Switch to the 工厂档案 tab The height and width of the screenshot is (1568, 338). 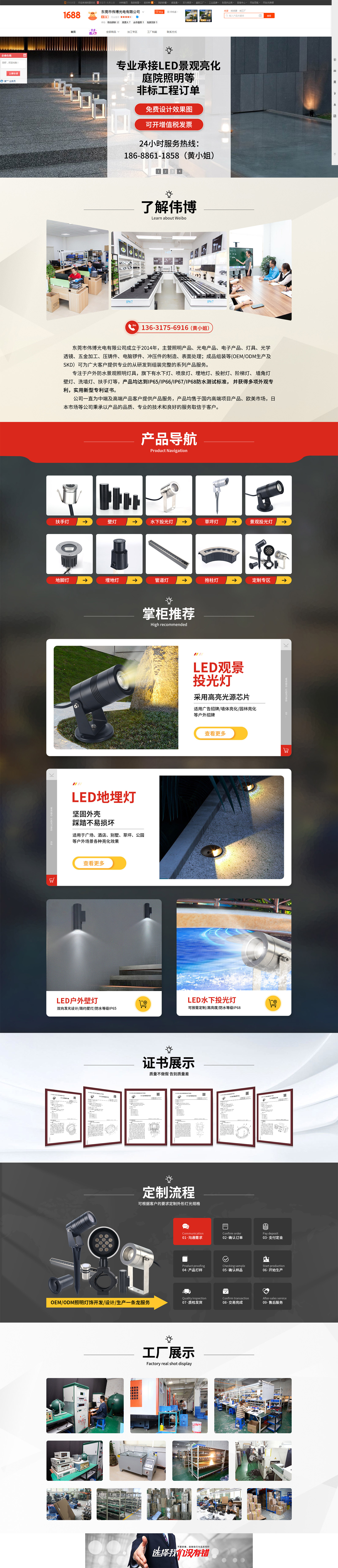click(x=152, y=32)
